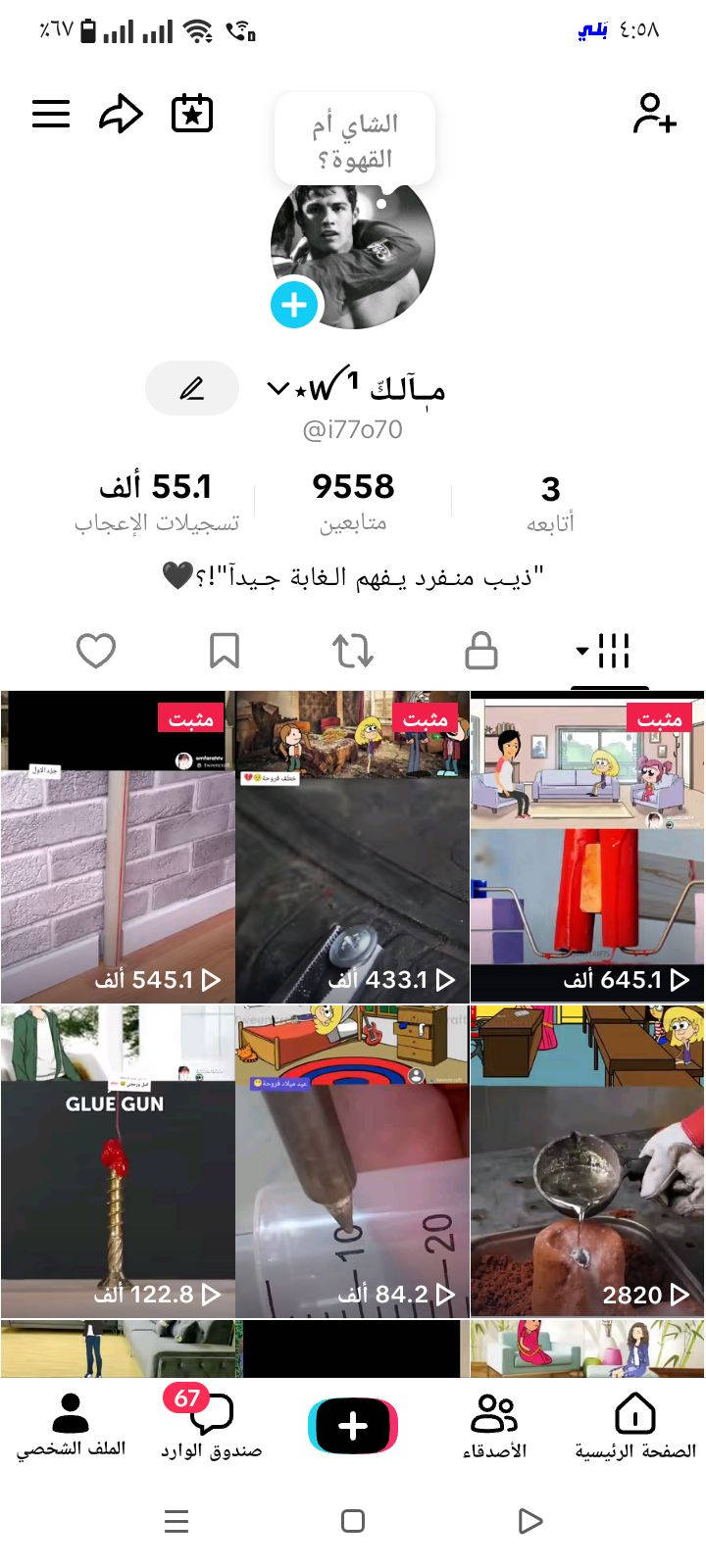The image size is (706, 1568).
Task: Switch to the reposts tab
Action: 353,651
